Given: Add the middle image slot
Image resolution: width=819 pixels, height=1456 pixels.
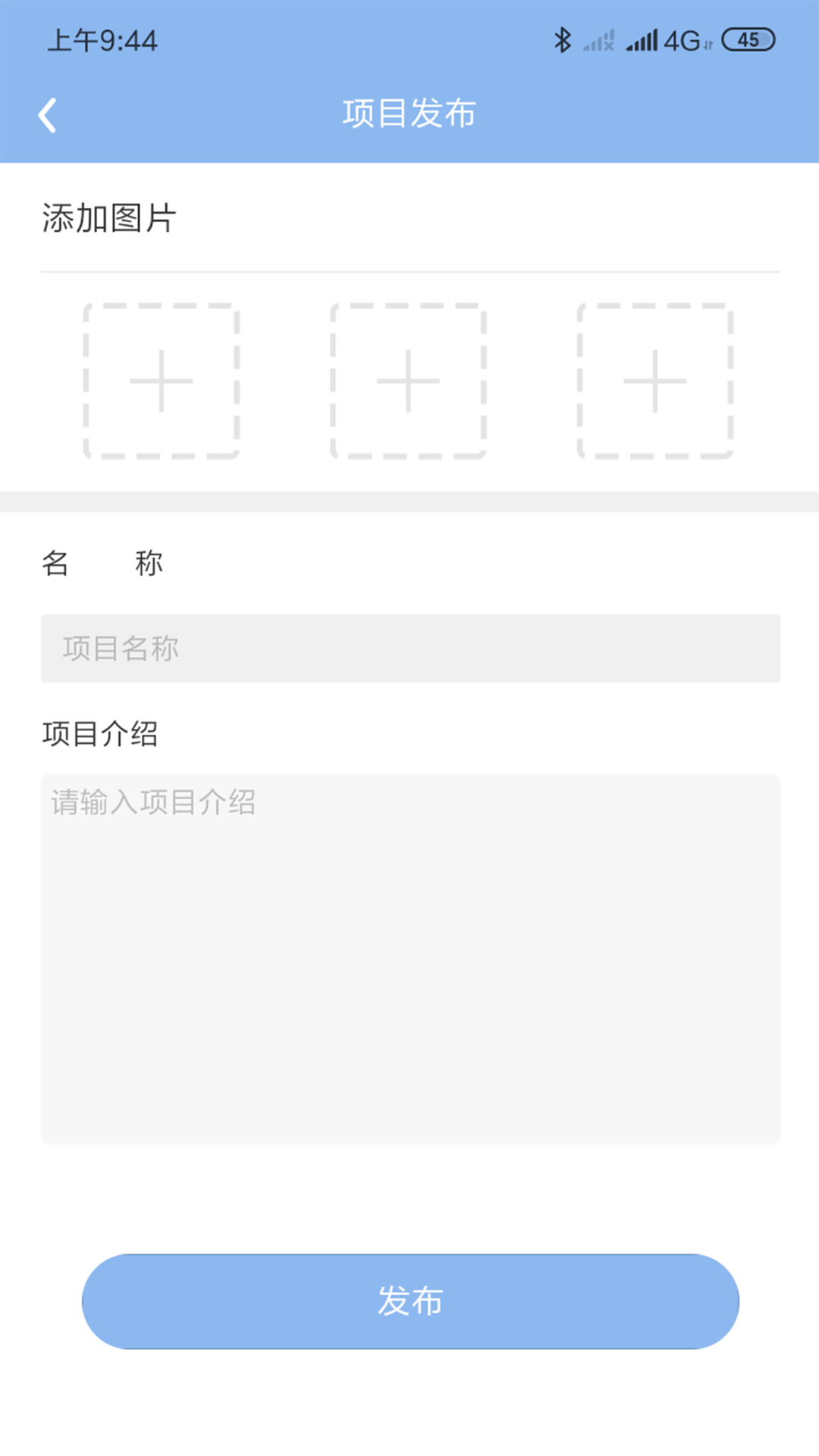Looking at the screenshot, I should click(x=408, y=381).
